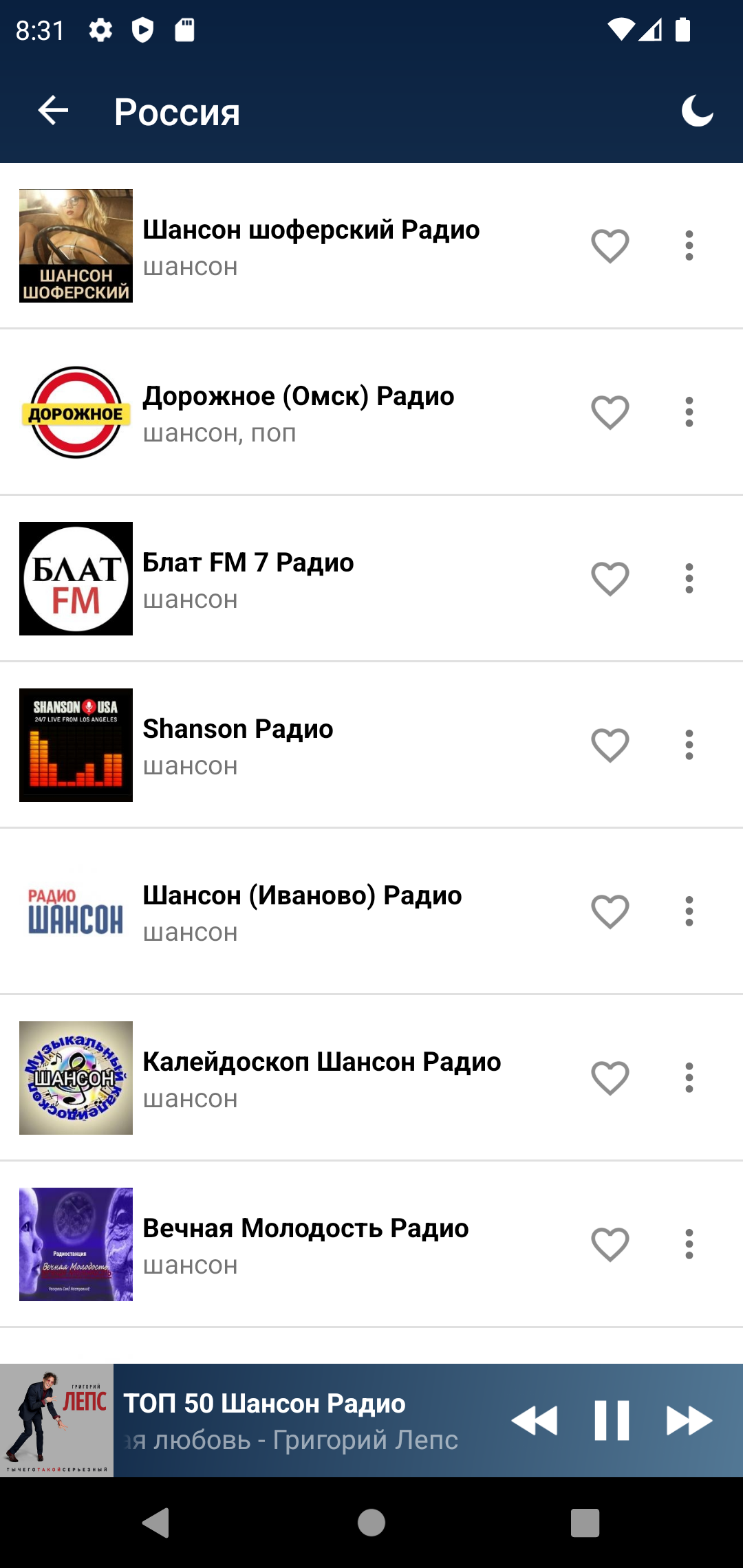Open overflow menu for Калейдоскоп Шансон Радио
Image resolution: width=743 pixels, height=1568 pixels.
689,1078
